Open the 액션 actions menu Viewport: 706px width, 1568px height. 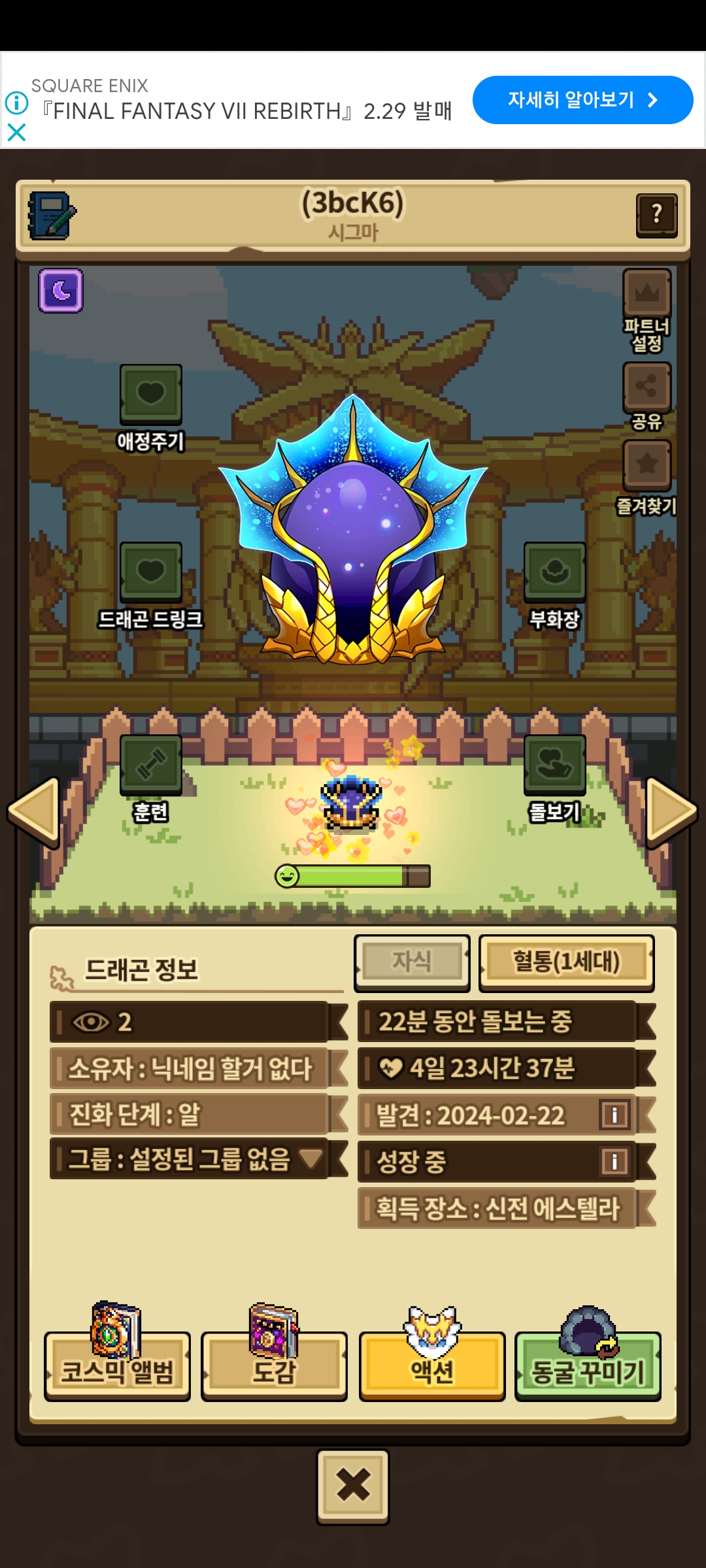click(x=432, y=1365)
